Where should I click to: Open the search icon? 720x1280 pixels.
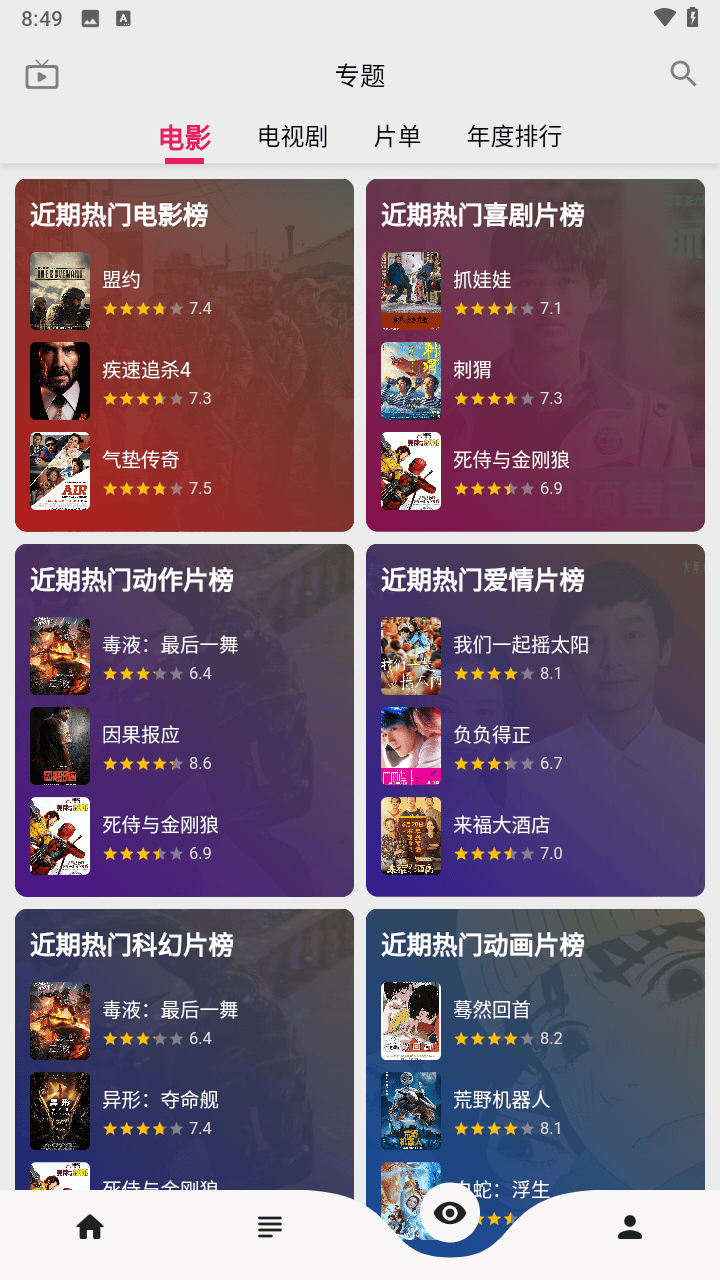683,73
